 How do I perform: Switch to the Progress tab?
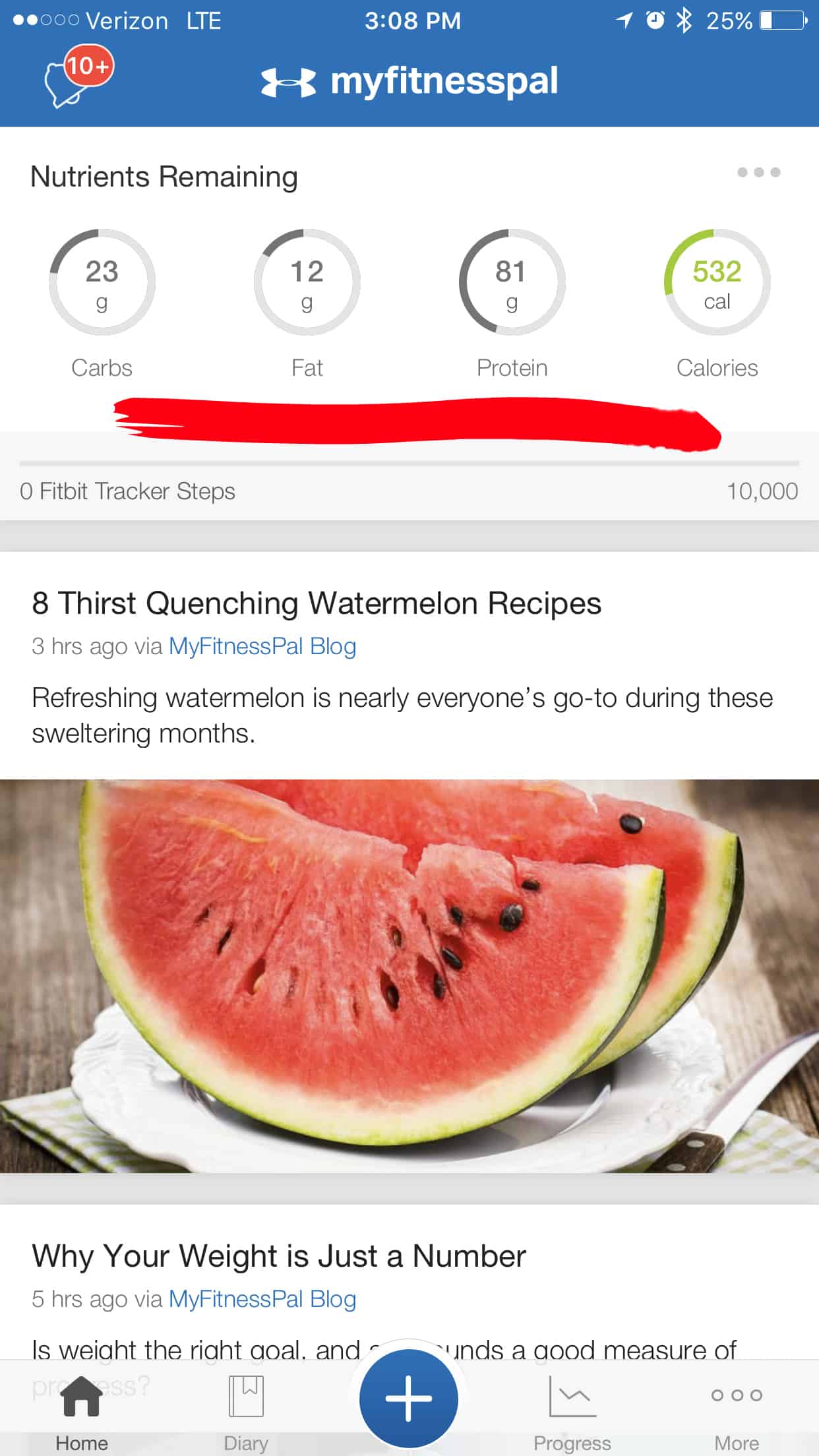tap(572, 1411)
